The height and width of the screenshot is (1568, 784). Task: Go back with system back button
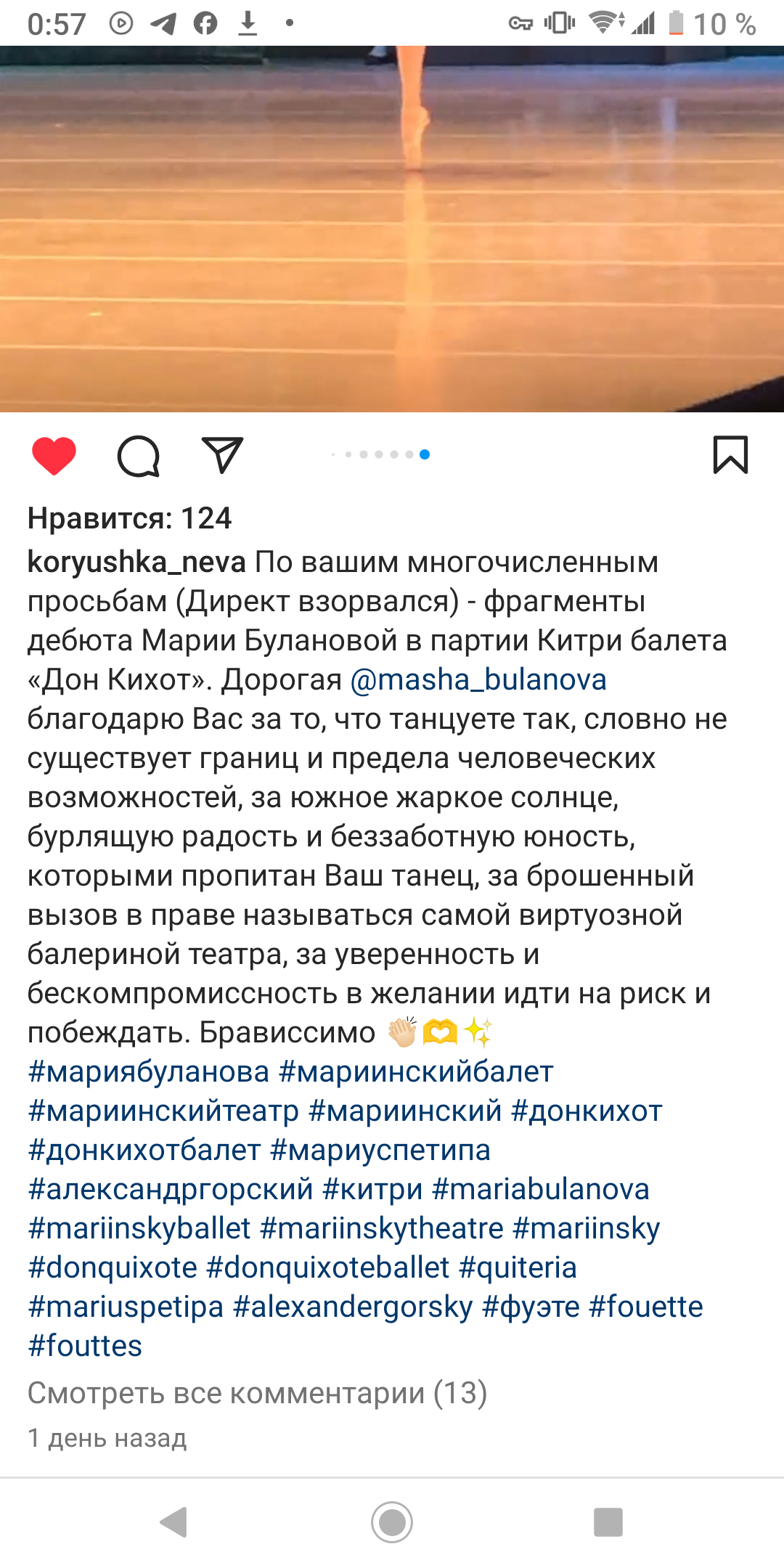[174, 1522]
